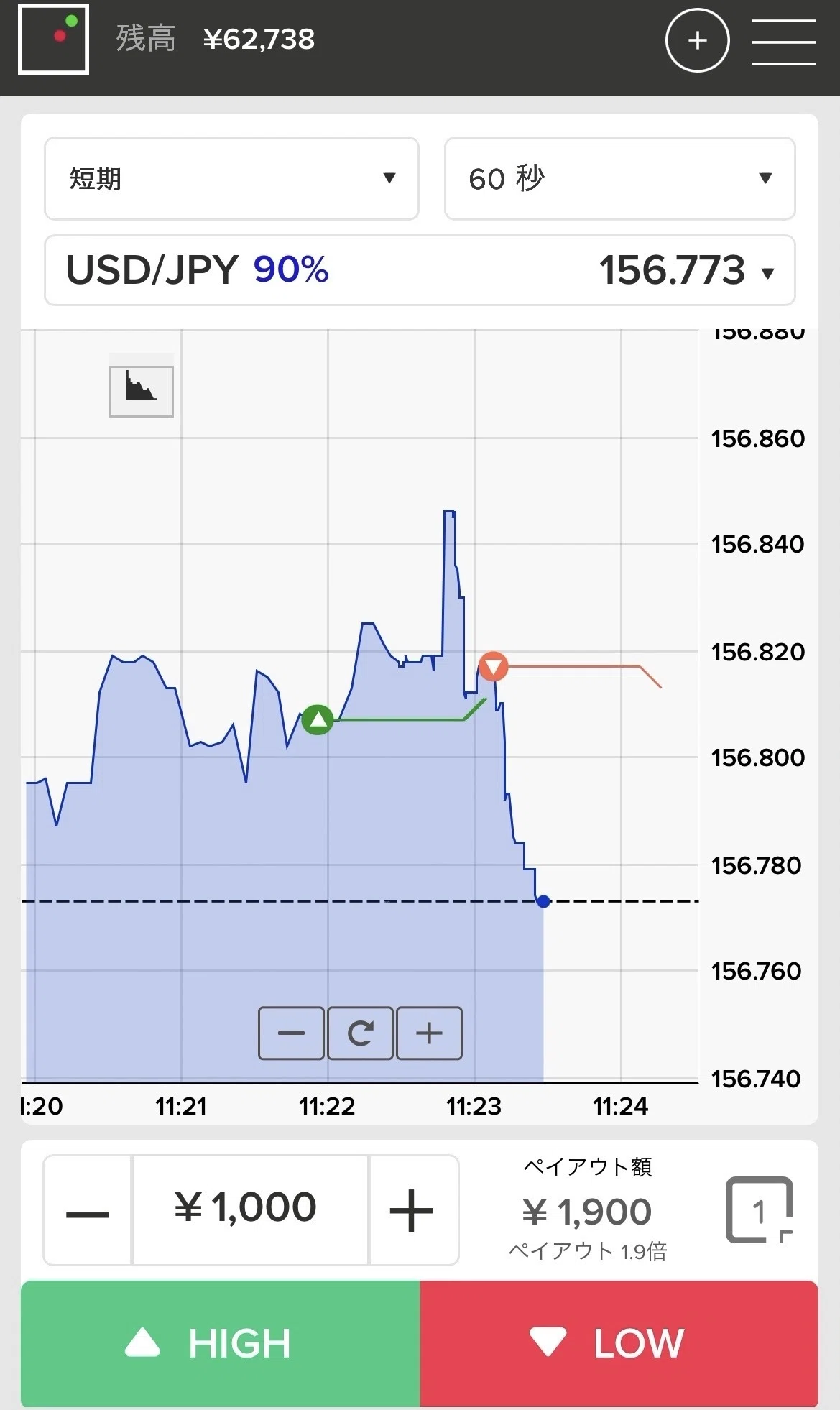Viewport: 840px width, 1410px height.
Task: Tap the plus circle to deposit funds
Action: [697, 40]
